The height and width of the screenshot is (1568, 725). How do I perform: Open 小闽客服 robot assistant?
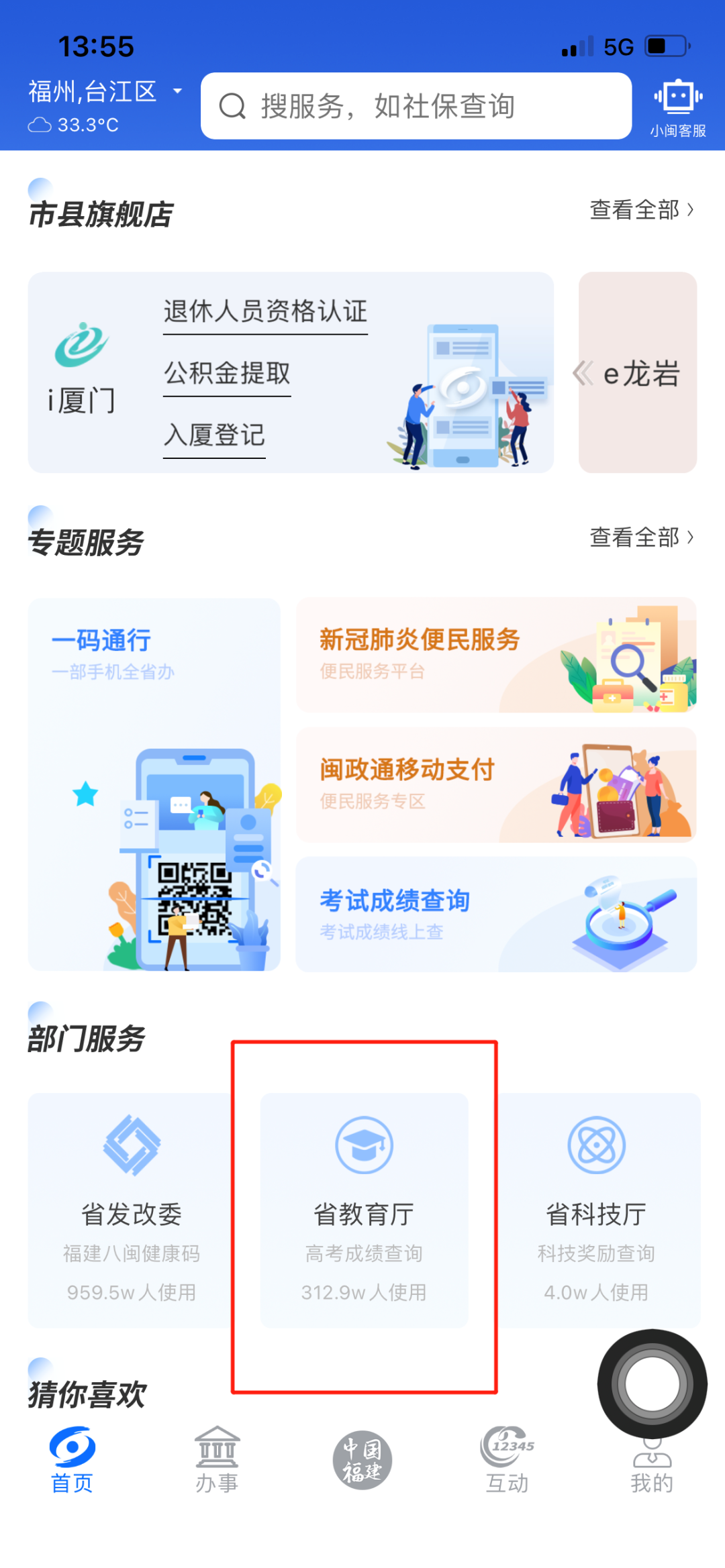point(678,107)
